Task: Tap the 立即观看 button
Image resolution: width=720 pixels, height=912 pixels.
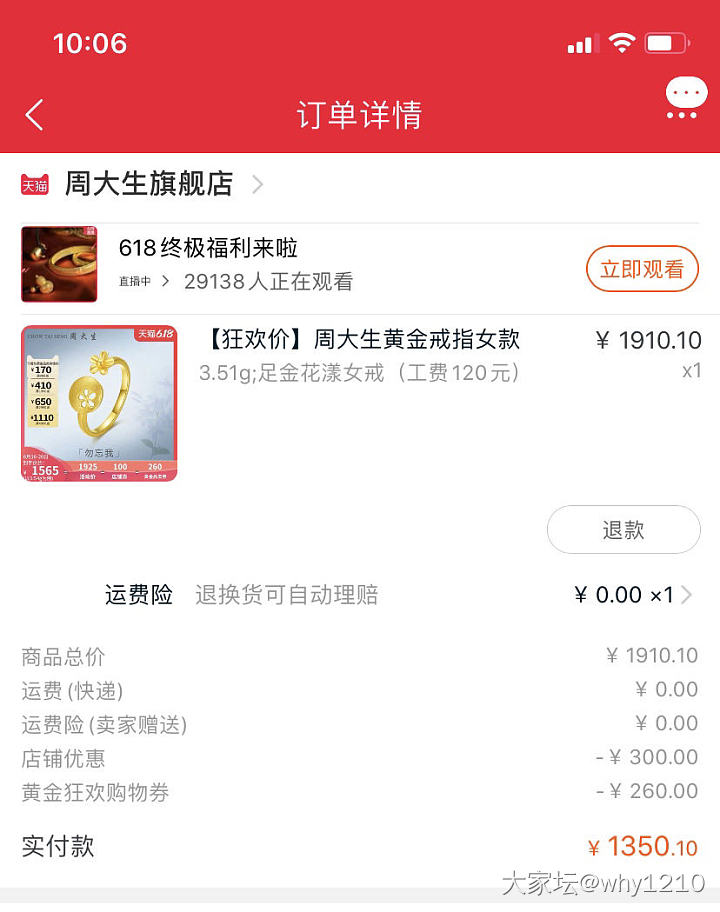Action: [641, 269]
